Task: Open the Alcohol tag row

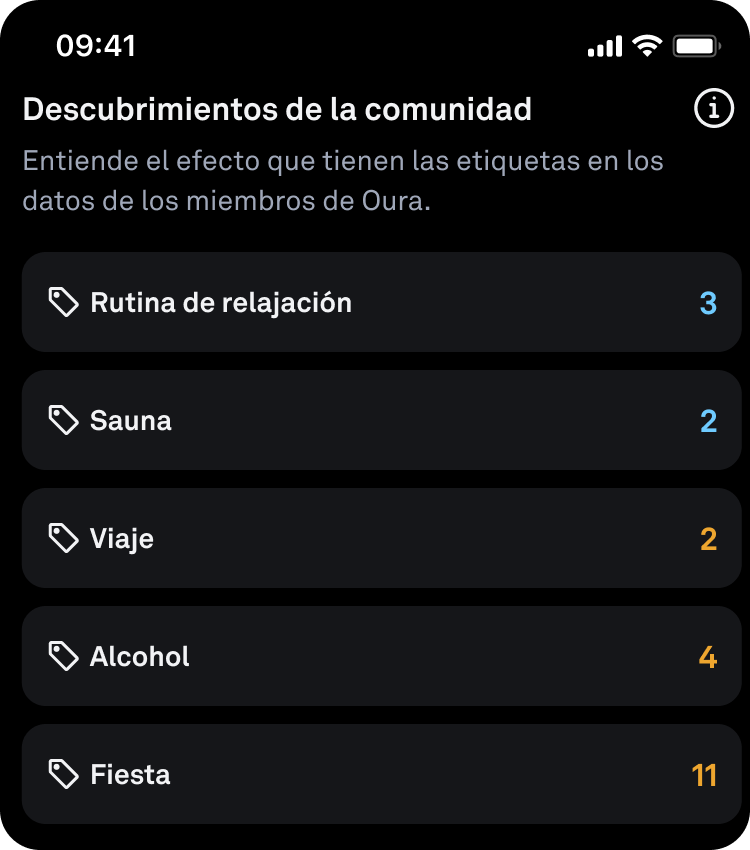Action: 381,656
